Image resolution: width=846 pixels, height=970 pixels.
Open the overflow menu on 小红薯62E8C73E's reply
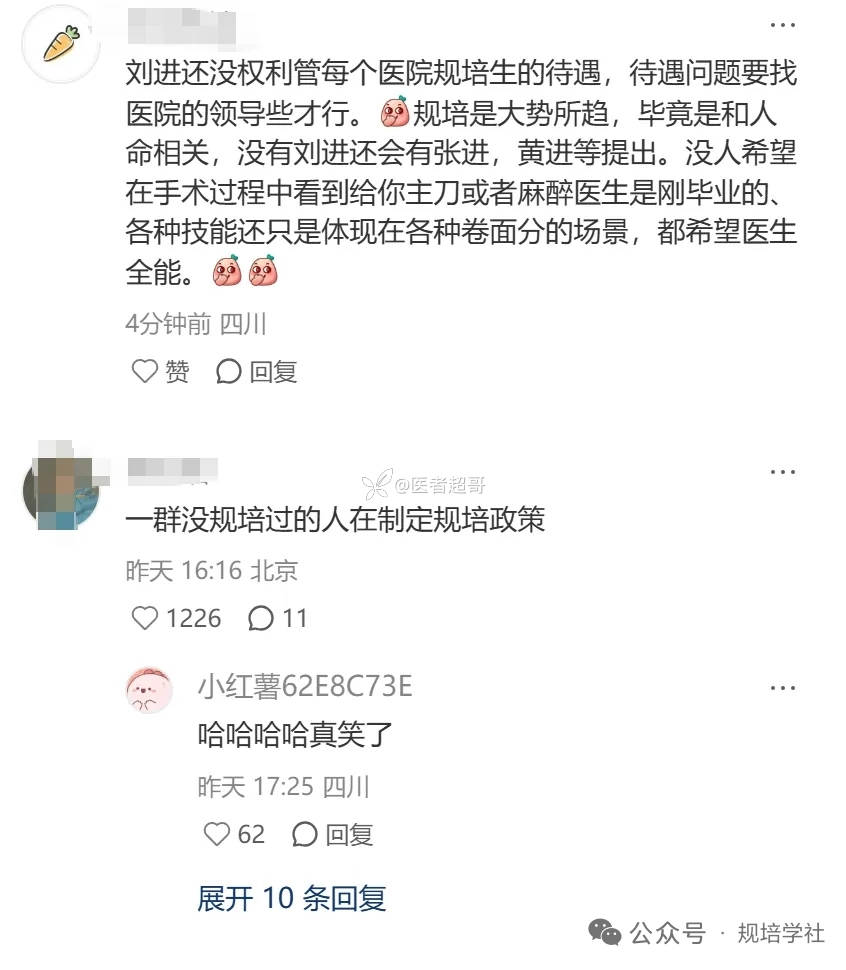click(783, 688)
